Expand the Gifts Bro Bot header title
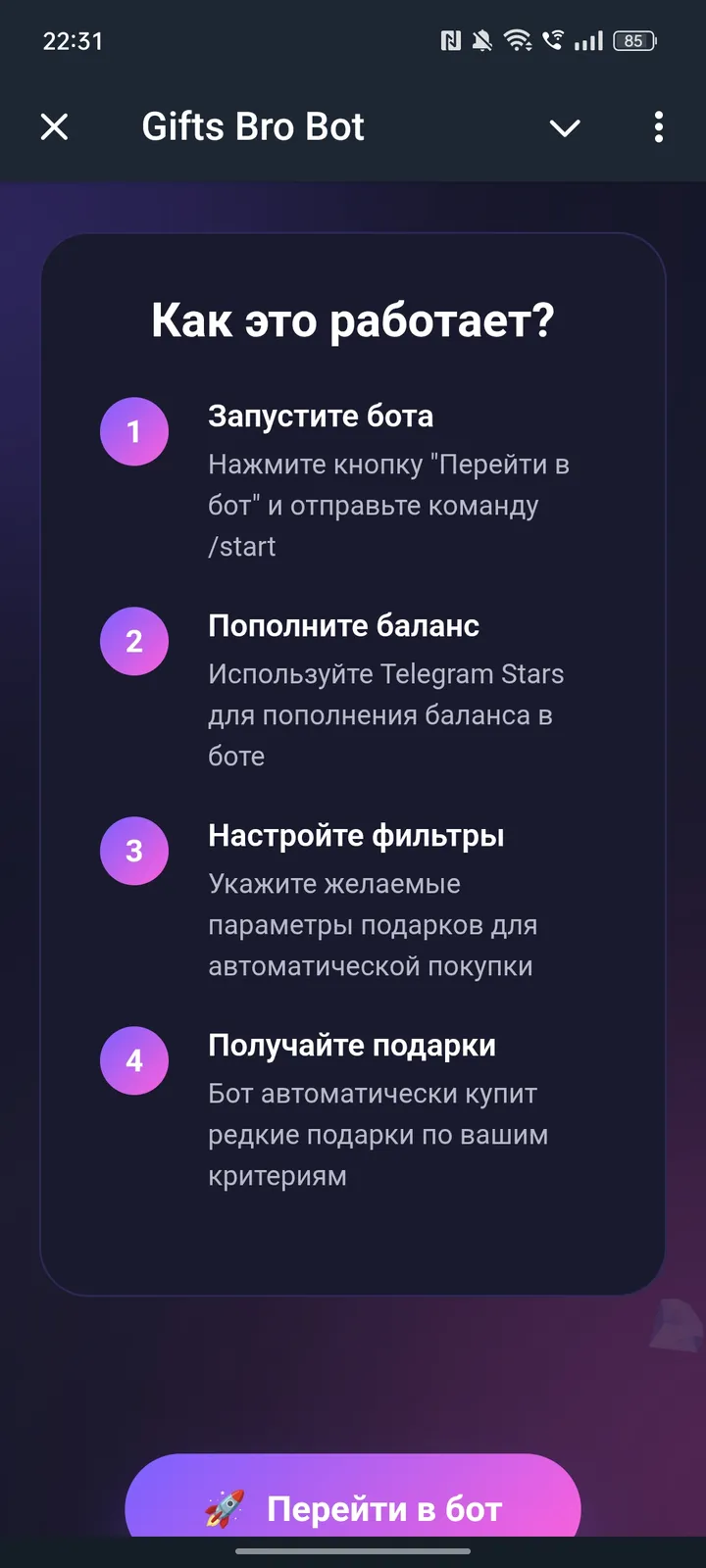 [x=253, y=125]
